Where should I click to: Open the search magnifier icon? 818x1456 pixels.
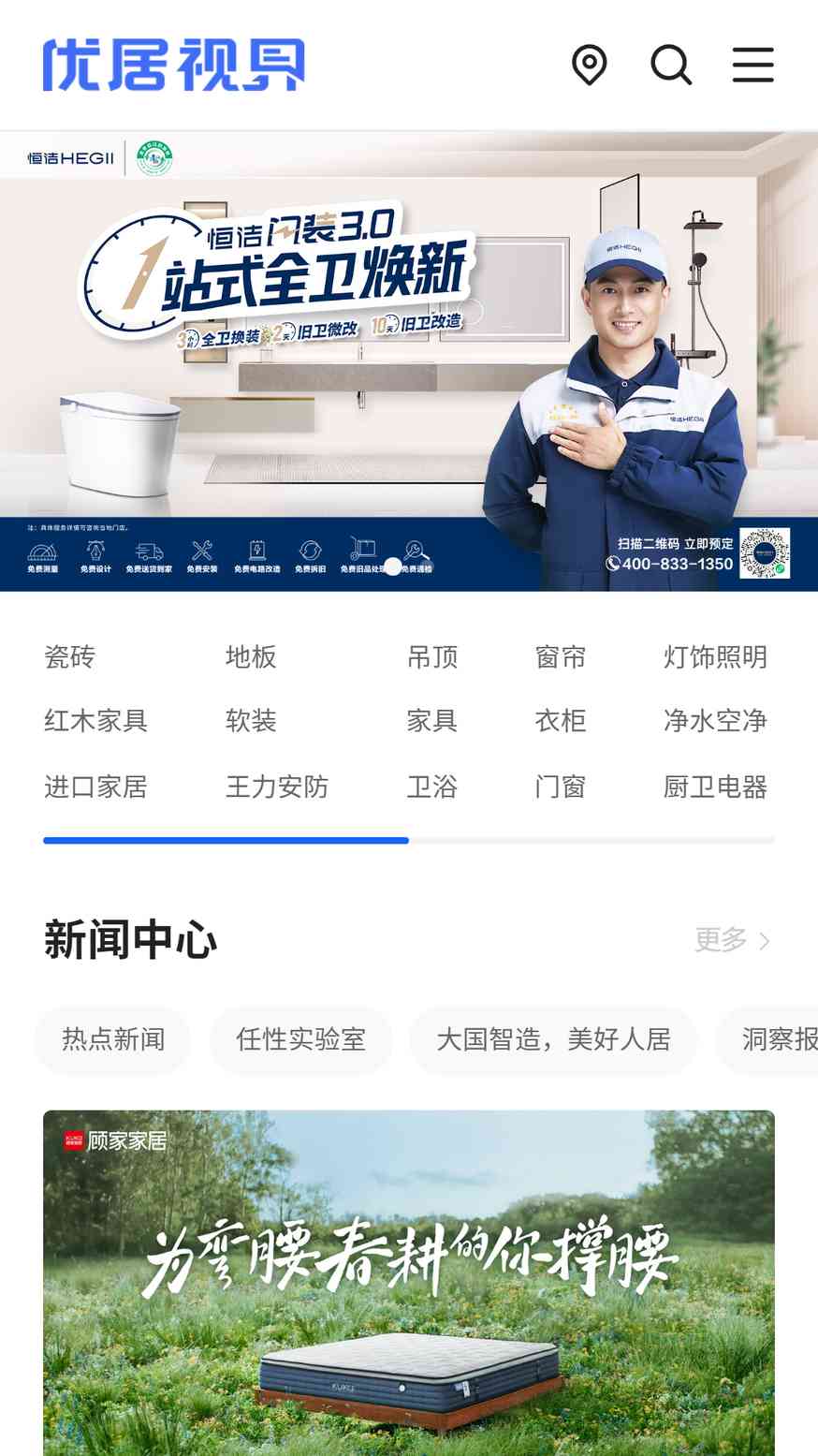pyautogui.click(x=671, y=66)
